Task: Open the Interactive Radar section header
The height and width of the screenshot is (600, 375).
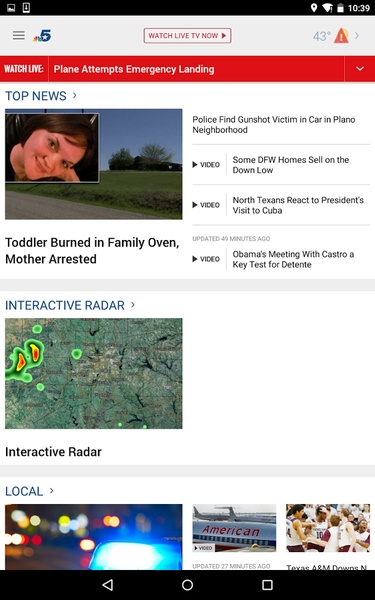Action: (70, 305)
